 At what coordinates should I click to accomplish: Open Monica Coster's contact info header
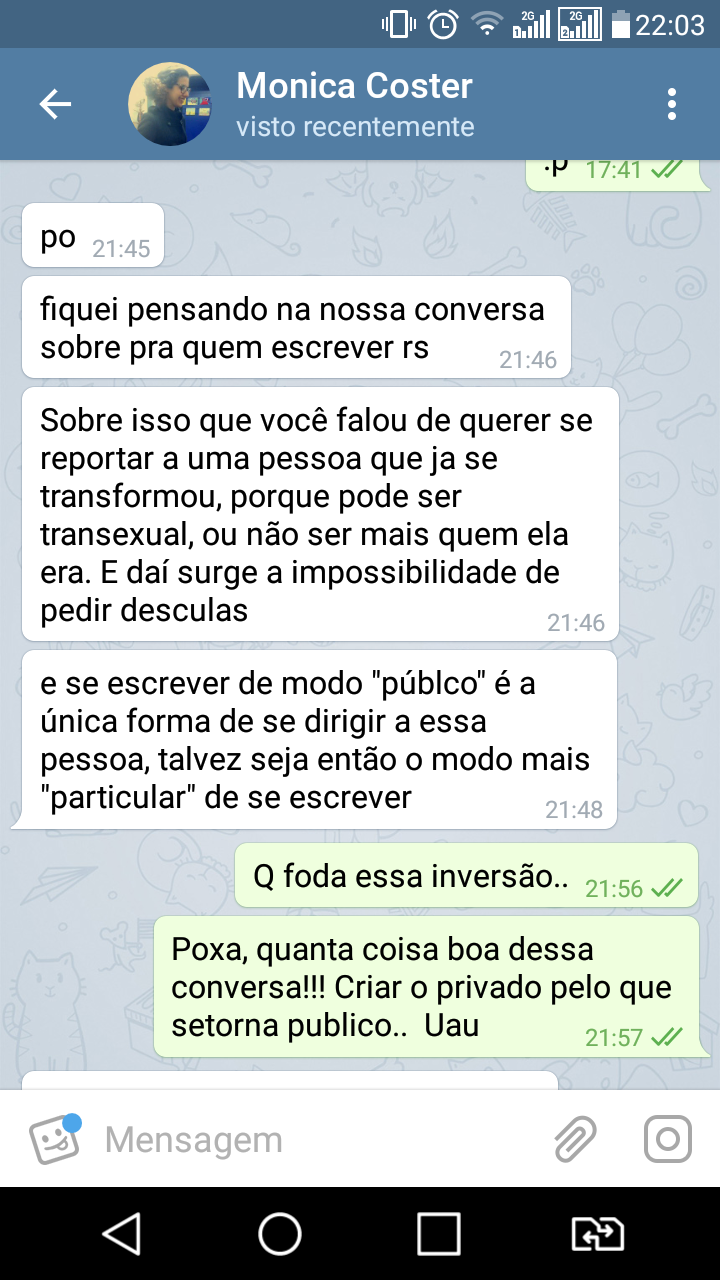(355, 104)
